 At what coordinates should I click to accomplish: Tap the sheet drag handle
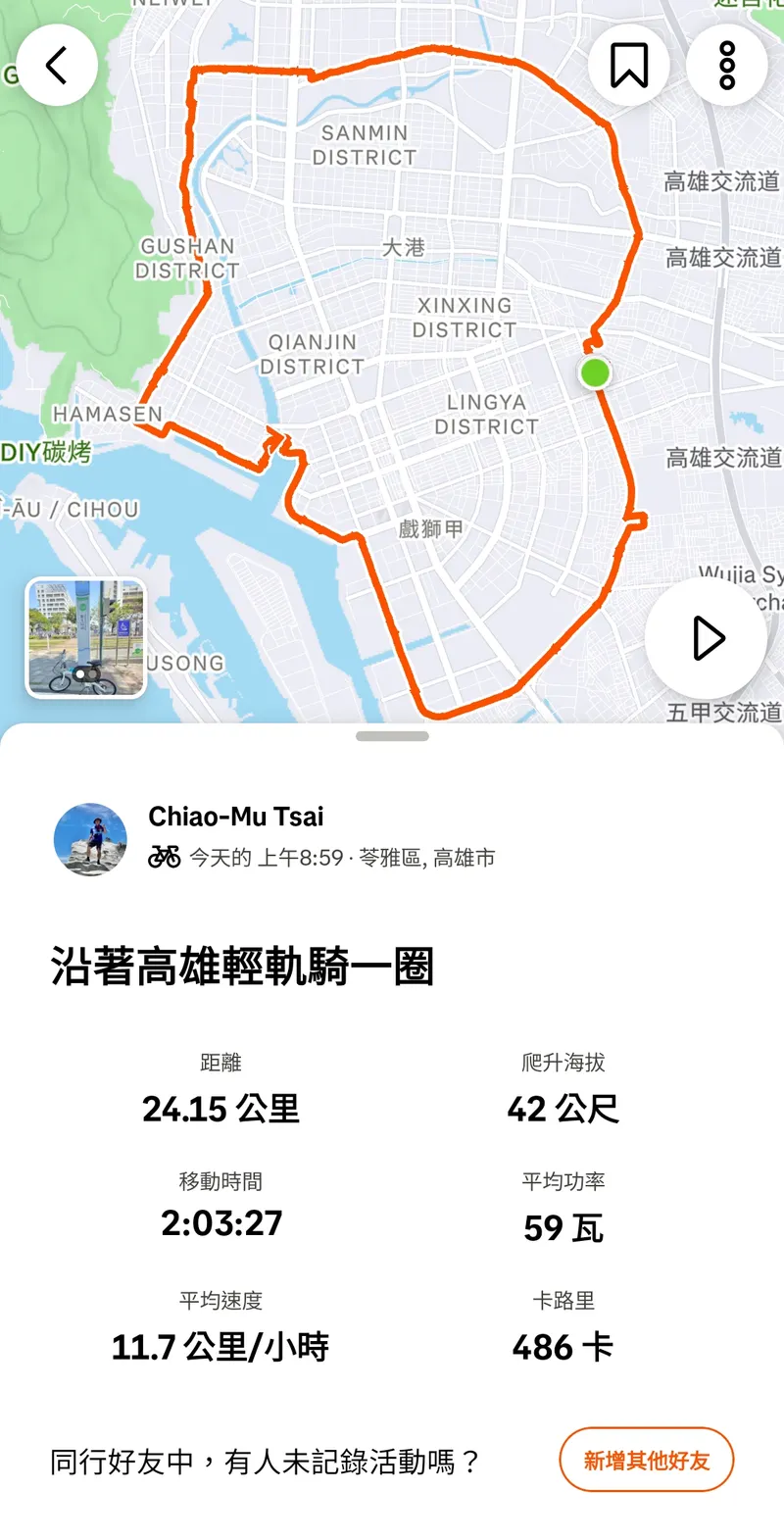(392, 736)
